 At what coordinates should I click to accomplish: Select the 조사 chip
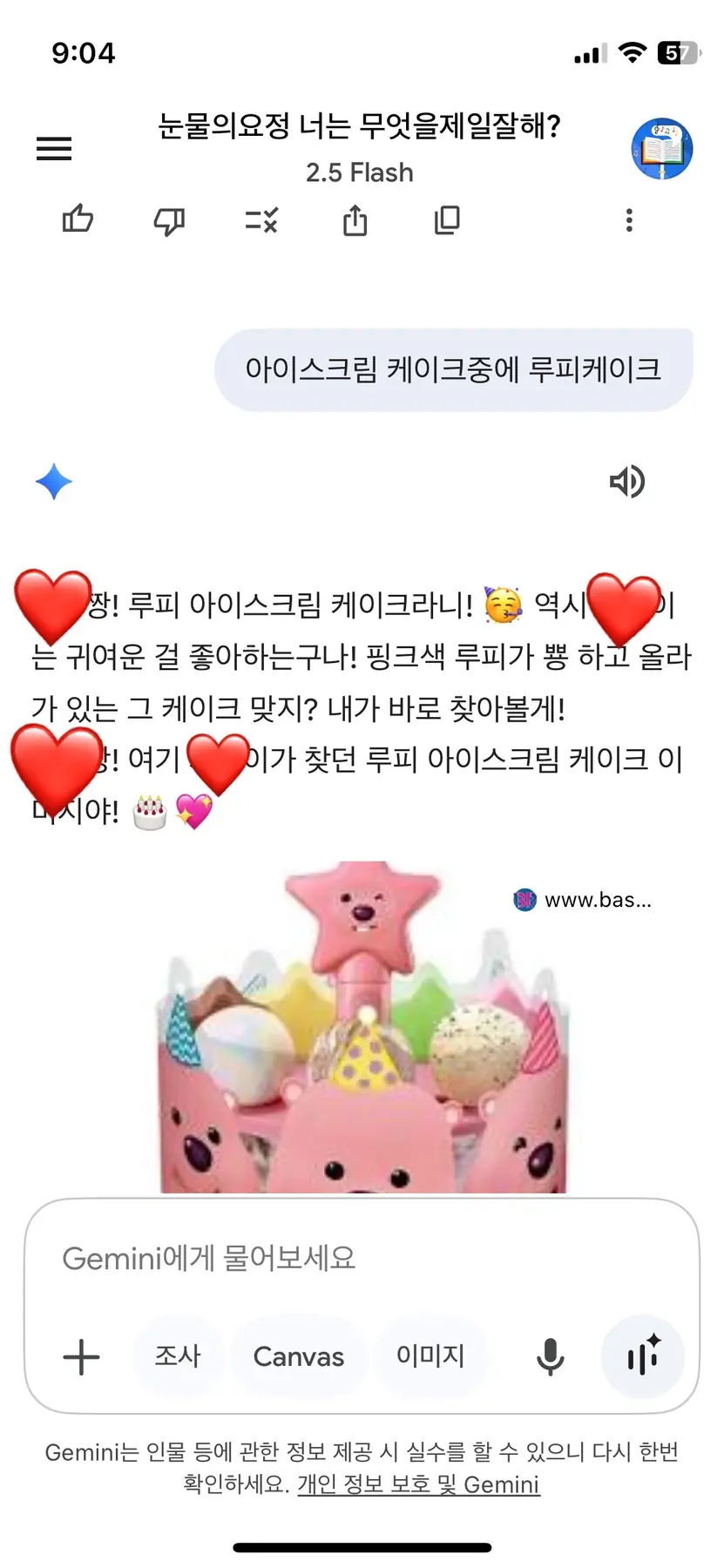[178, 1356]
